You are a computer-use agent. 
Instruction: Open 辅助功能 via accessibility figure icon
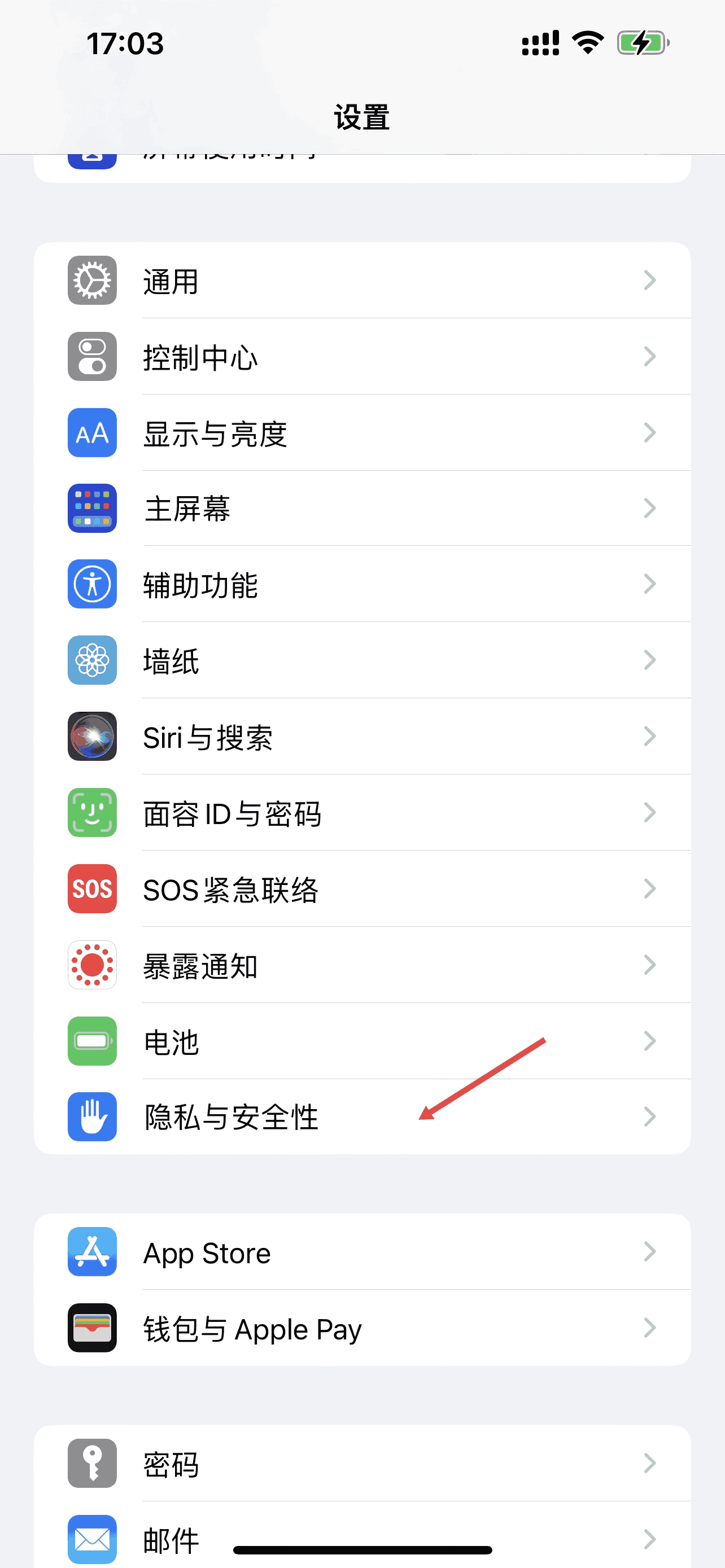pyautogui.click(x=91, y=584)
